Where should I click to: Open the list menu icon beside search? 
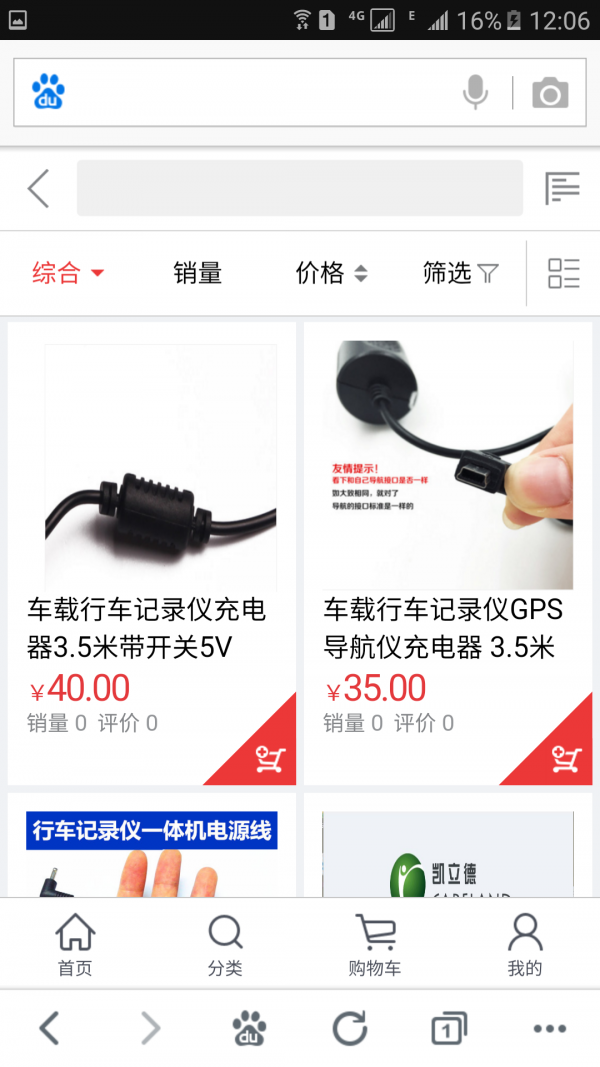562,188
